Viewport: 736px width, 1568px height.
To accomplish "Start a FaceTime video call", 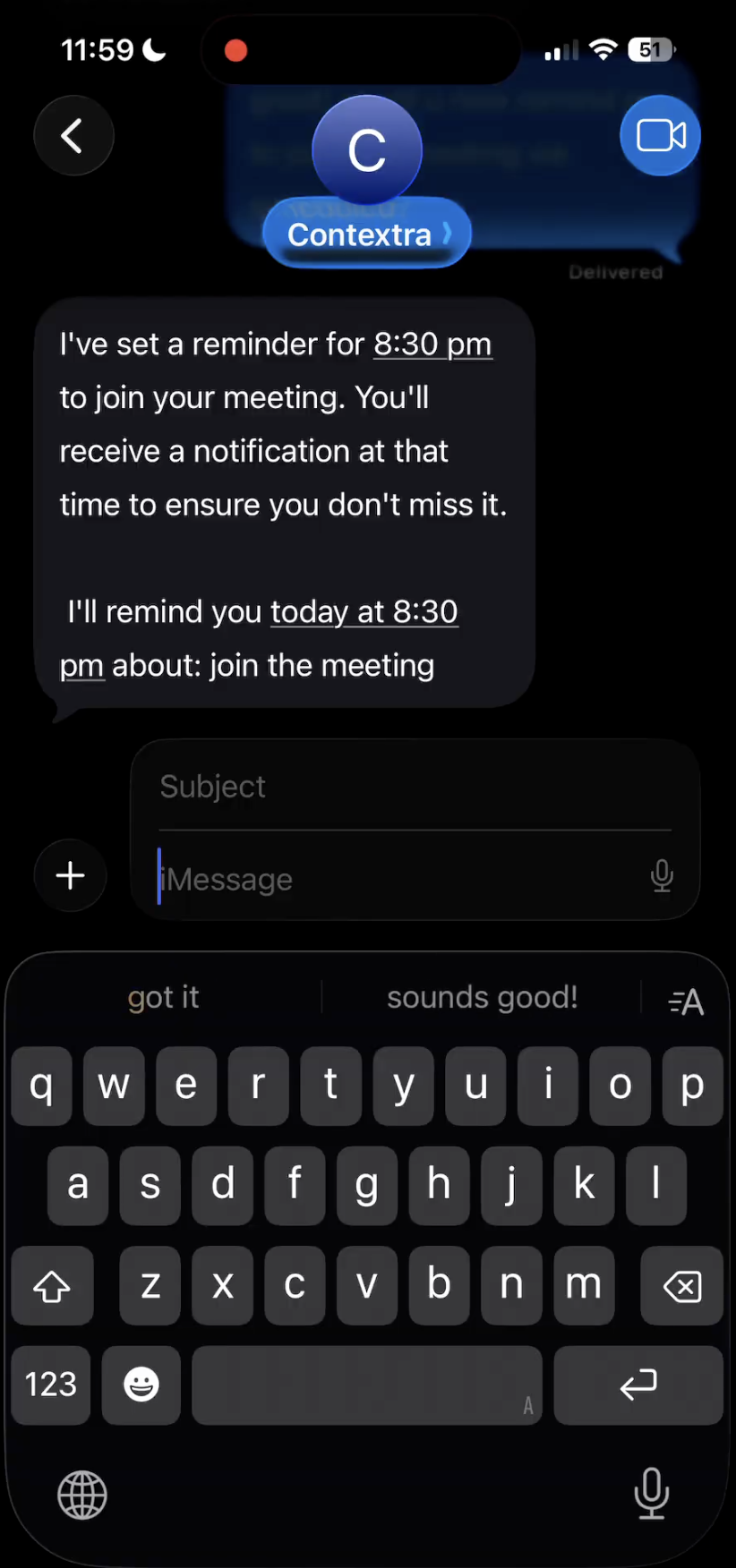I will click(x=660, y=135).
